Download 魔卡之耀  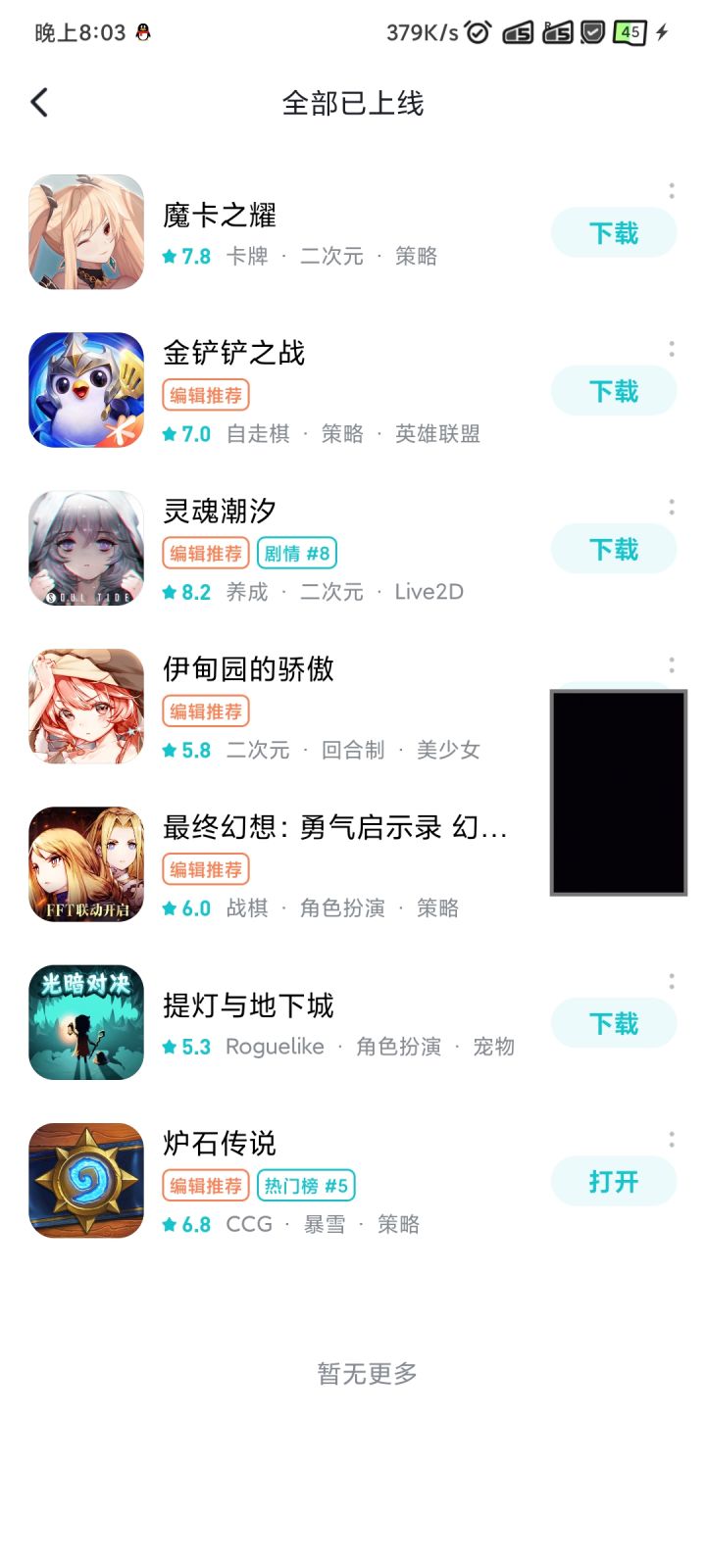point(614,233)
